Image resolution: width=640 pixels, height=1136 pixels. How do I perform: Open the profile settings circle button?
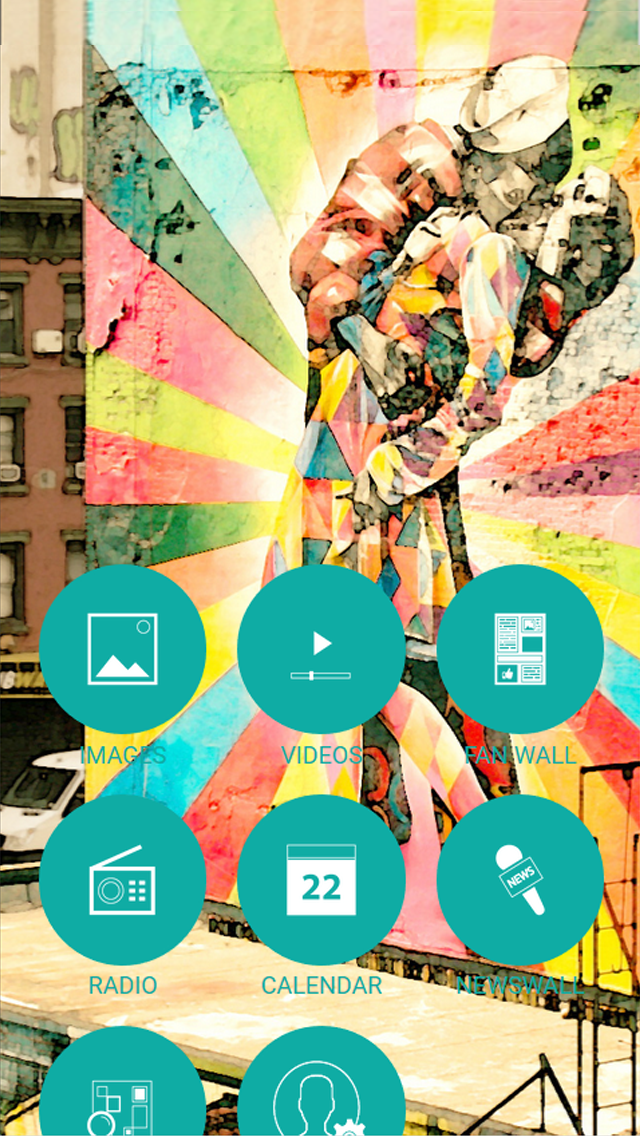[x=321, y=1081]
